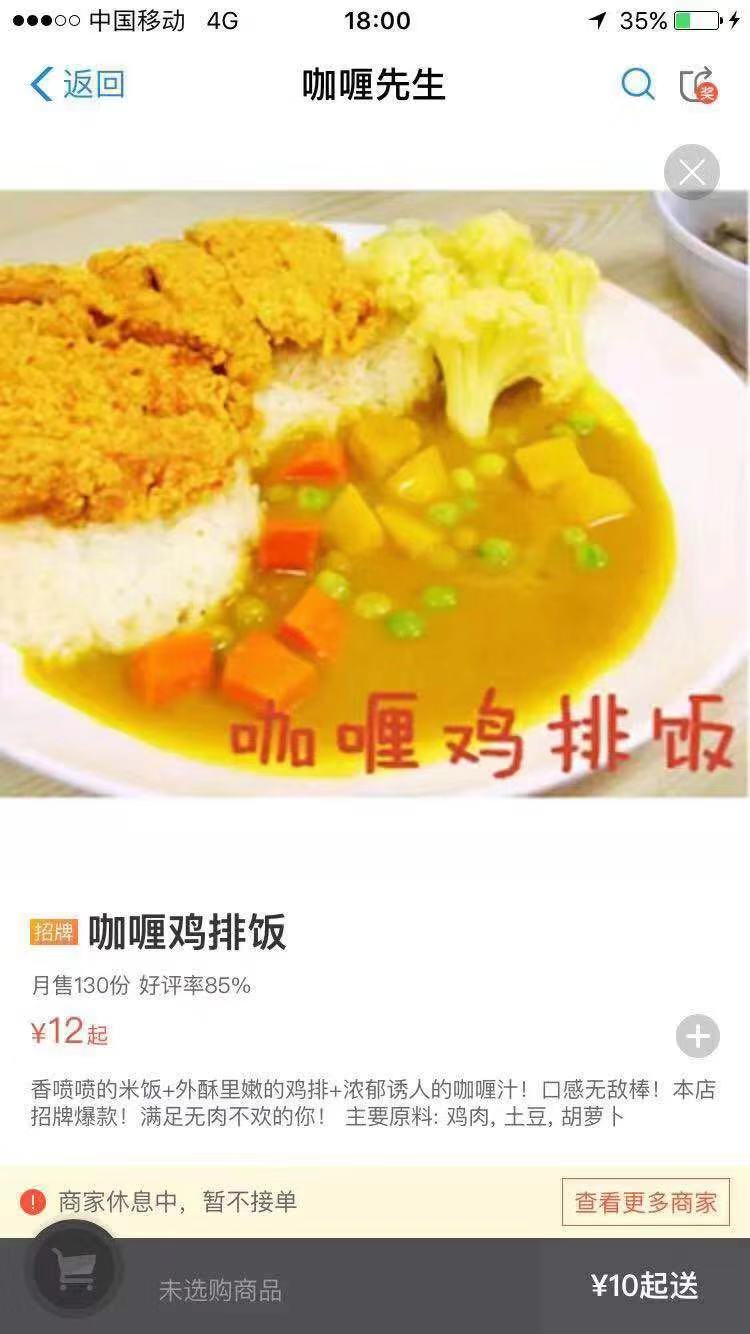The width and height of the screenshot is (750, 1334).
Task: Share this shop for a reward
Action: pyautogui.click(x=698, y=85)
